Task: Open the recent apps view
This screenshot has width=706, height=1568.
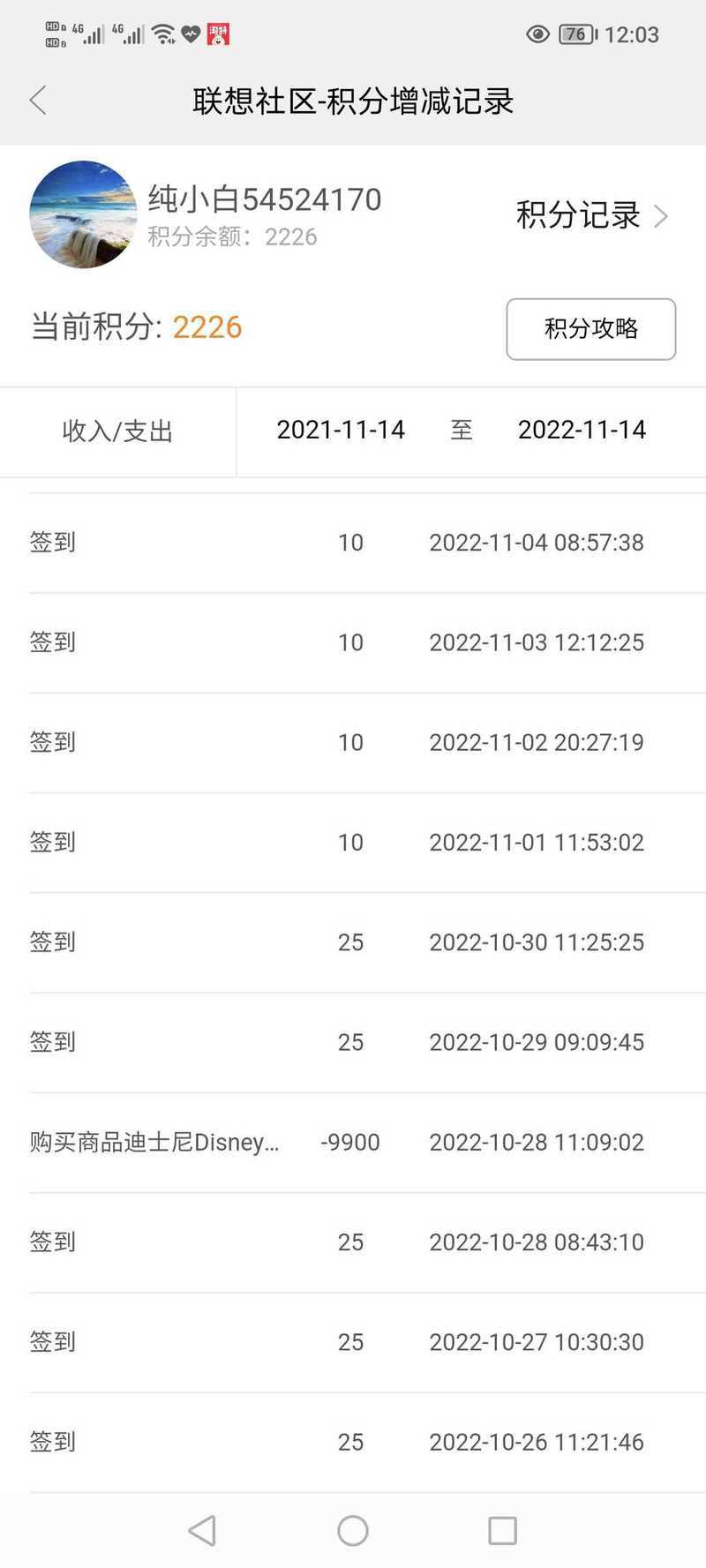Action: coord(502,1530)
